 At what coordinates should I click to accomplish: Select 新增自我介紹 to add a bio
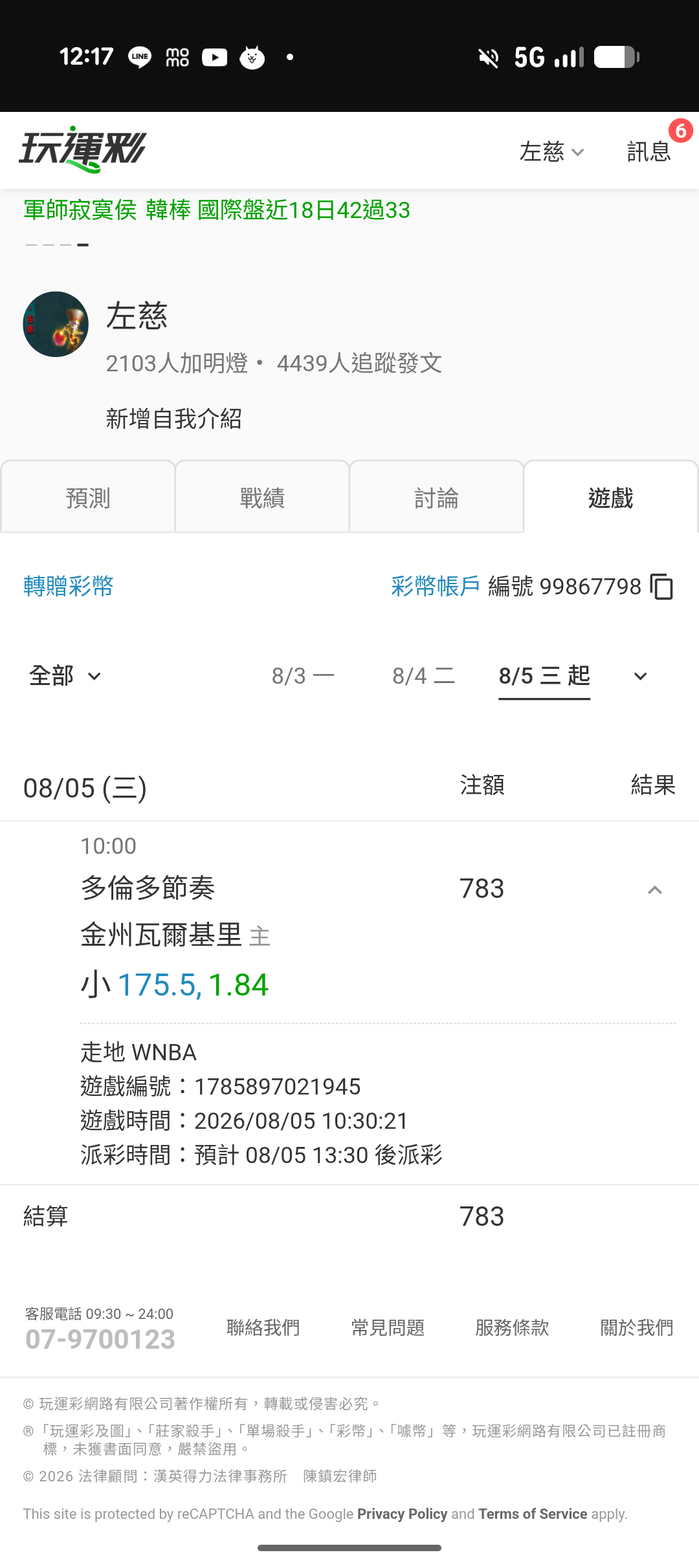tap(174, 419)
